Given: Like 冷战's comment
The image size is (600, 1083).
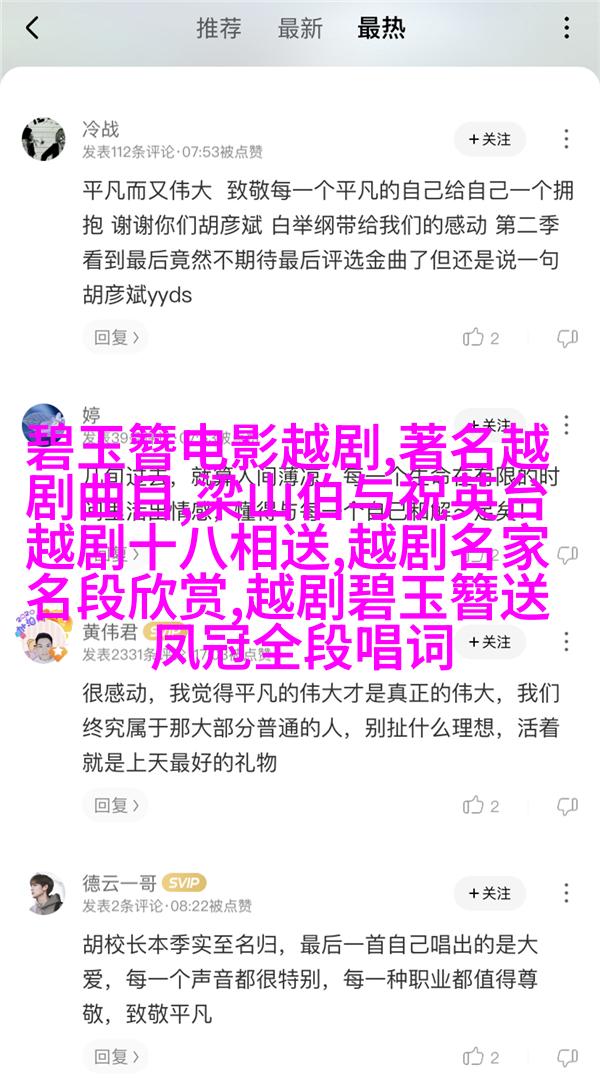Looking at the screenshot, I should [481, 338].
